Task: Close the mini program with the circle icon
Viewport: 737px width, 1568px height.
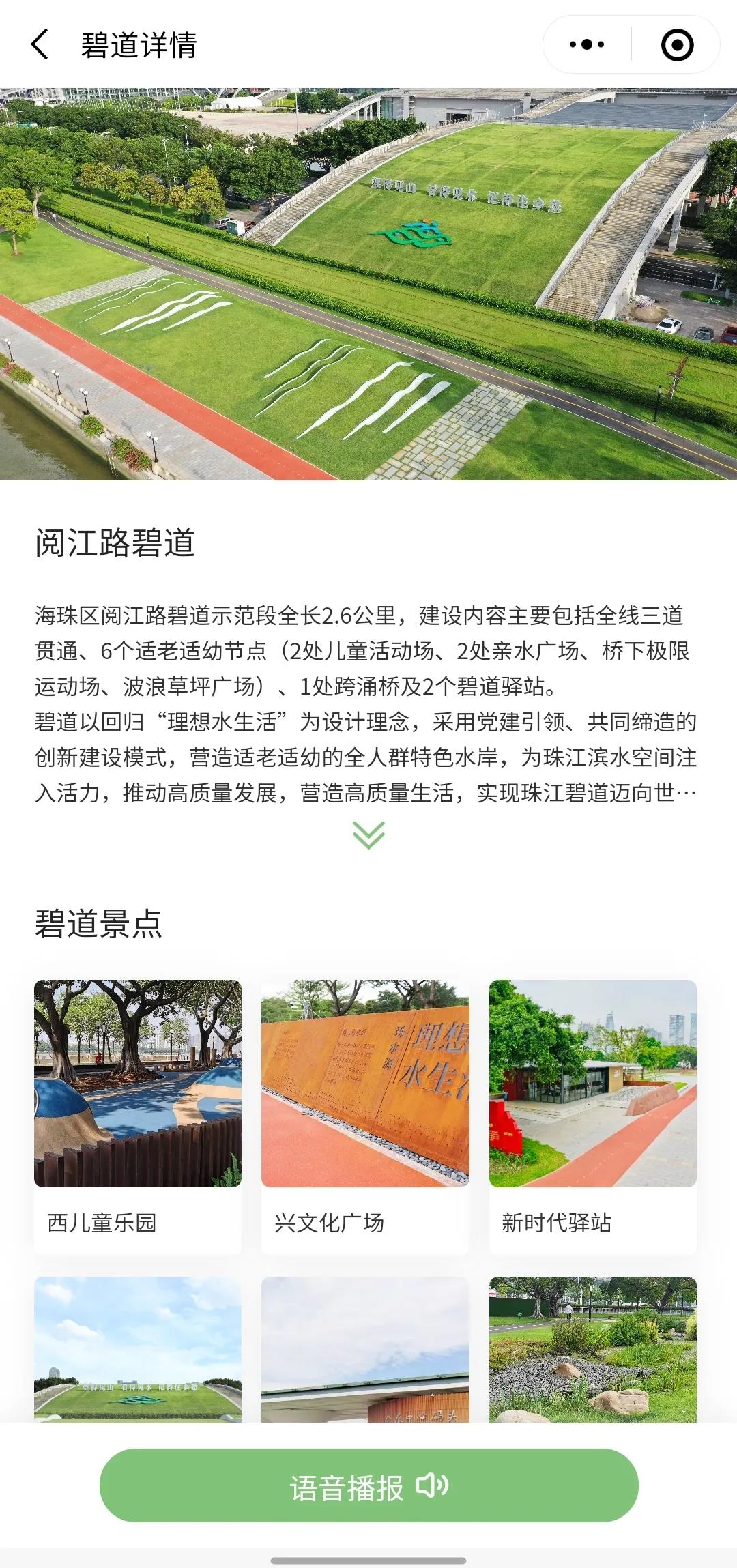Action: coord(677,45)
